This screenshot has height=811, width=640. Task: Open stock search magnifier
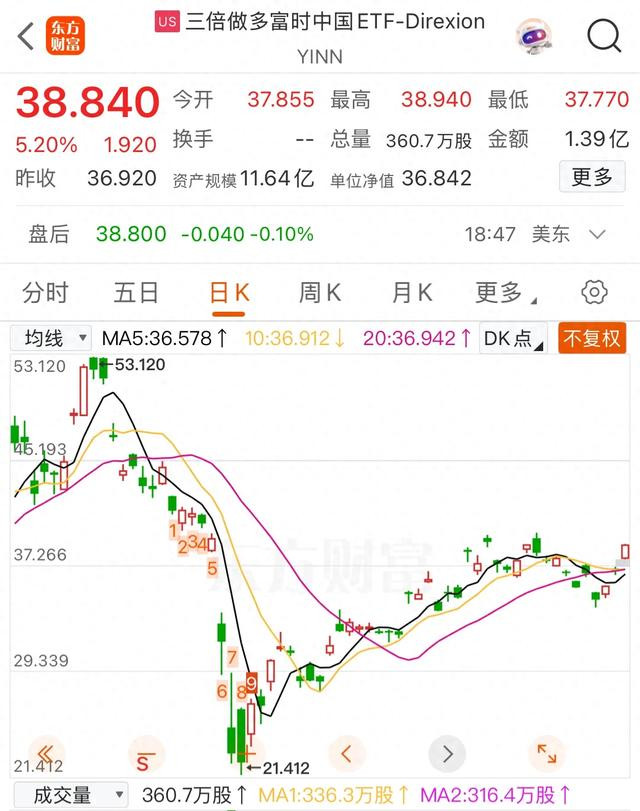point(604,37)
